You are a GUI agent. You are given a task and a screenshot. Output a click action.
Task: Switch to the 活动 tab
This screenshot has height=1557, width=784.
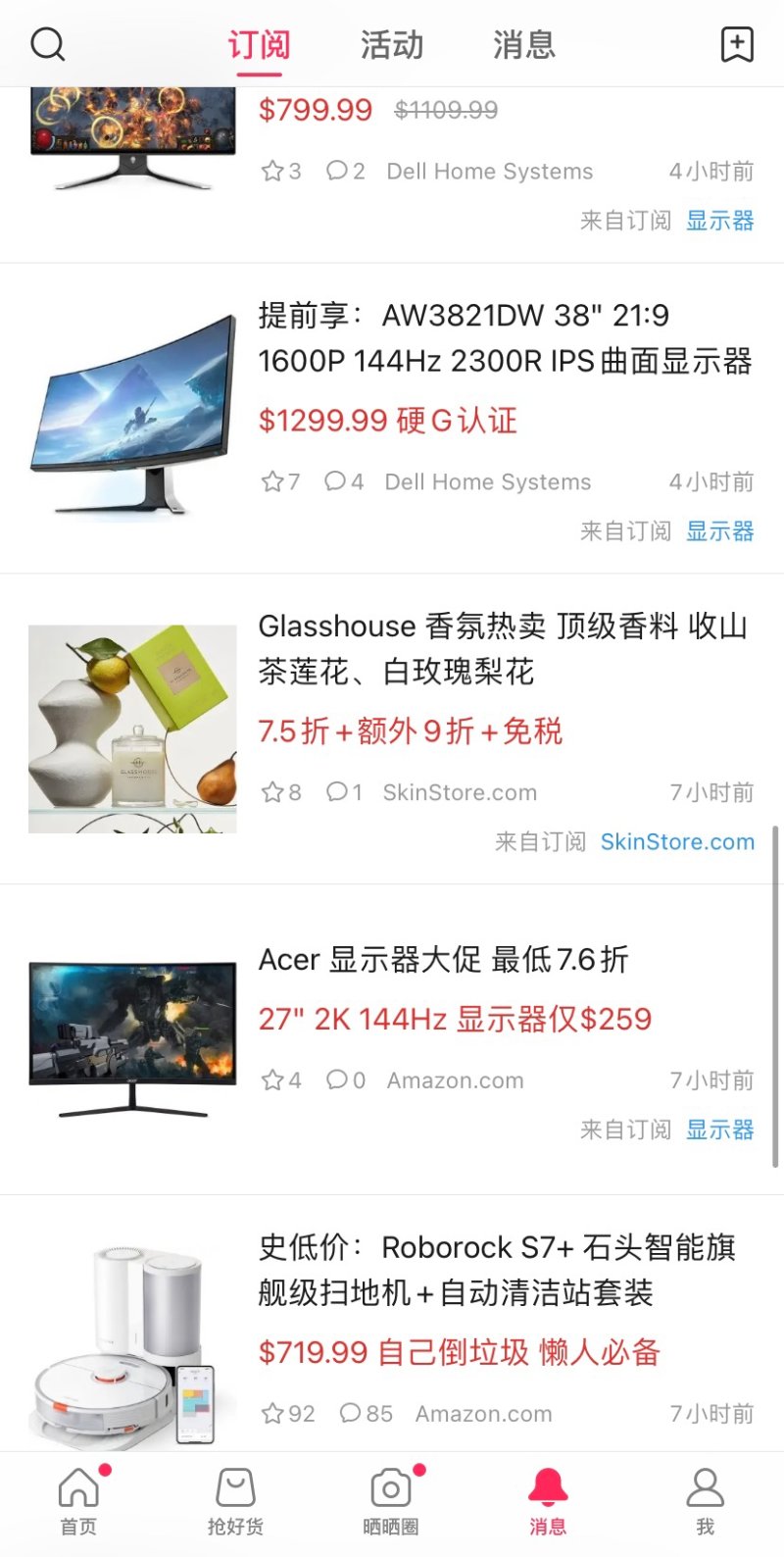coord(391,45)
